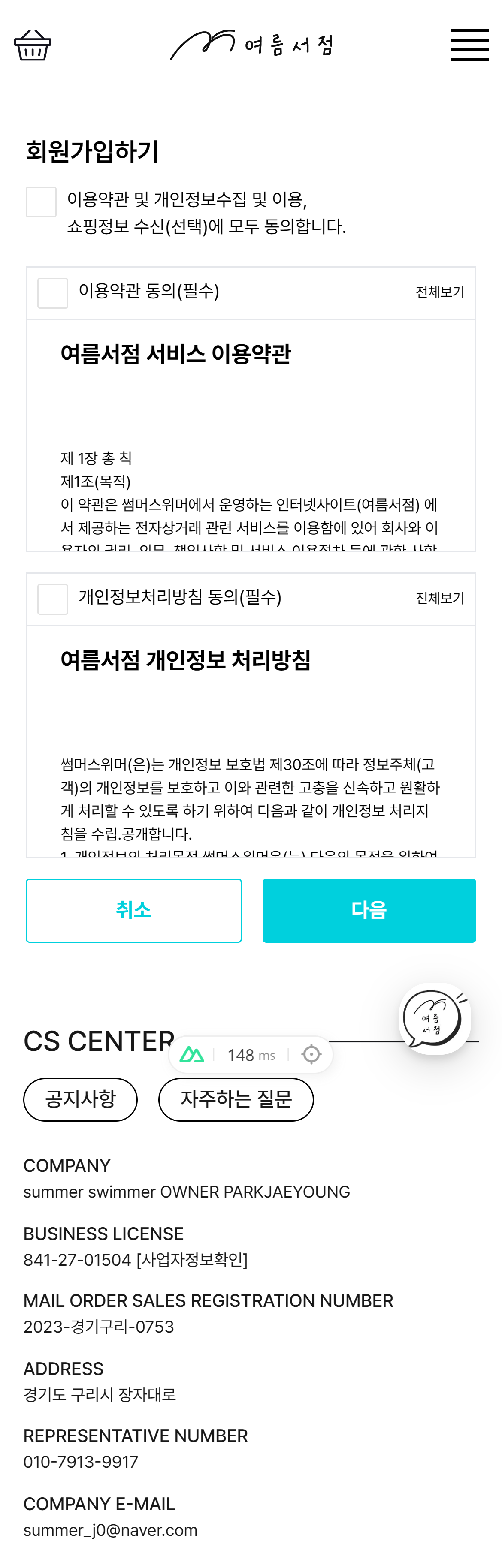This screenshot has width=502, height=1568.
Task: Proceed with the 다음 button
Action: pyautogui.click(x=369, y=910)
